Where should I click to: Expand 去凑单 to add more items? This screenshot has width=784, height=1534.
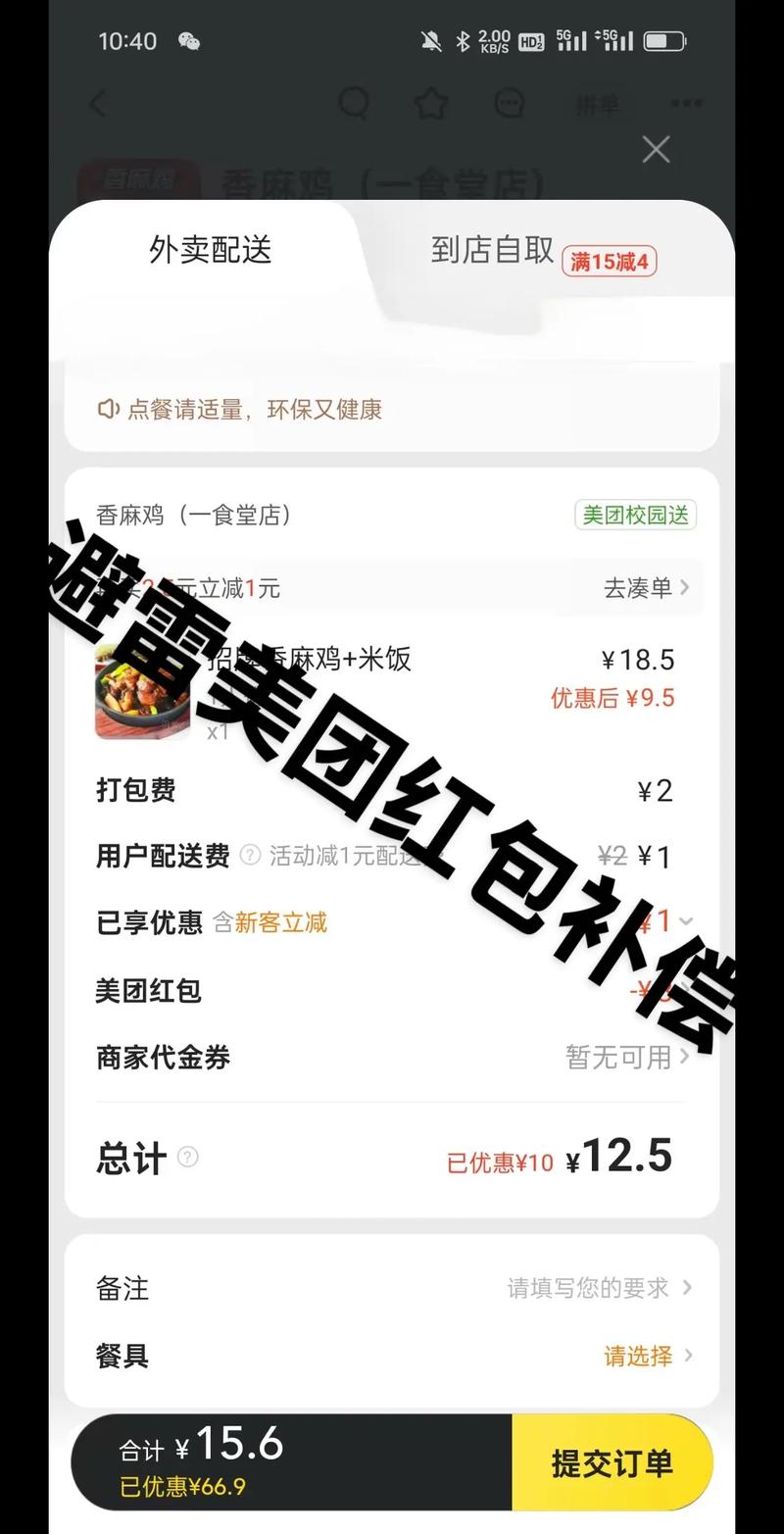pos(642,588)
